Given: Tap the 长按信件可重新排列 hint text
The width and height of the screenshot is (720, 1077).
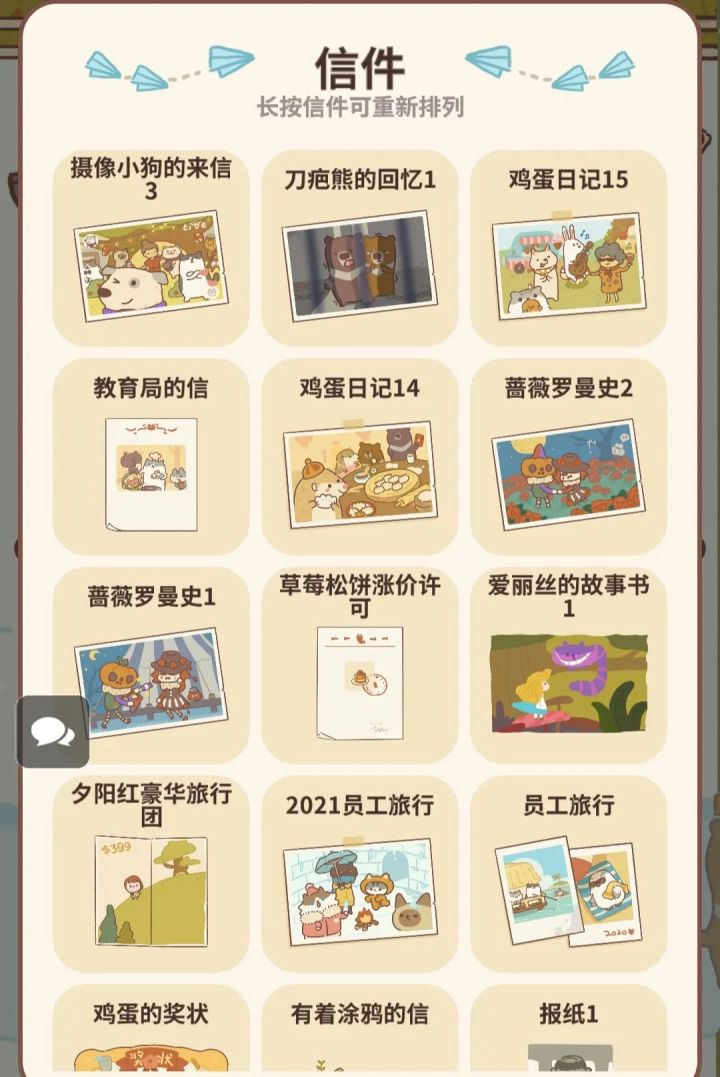Looking at the screenshot, I should [x=360, y=104].
